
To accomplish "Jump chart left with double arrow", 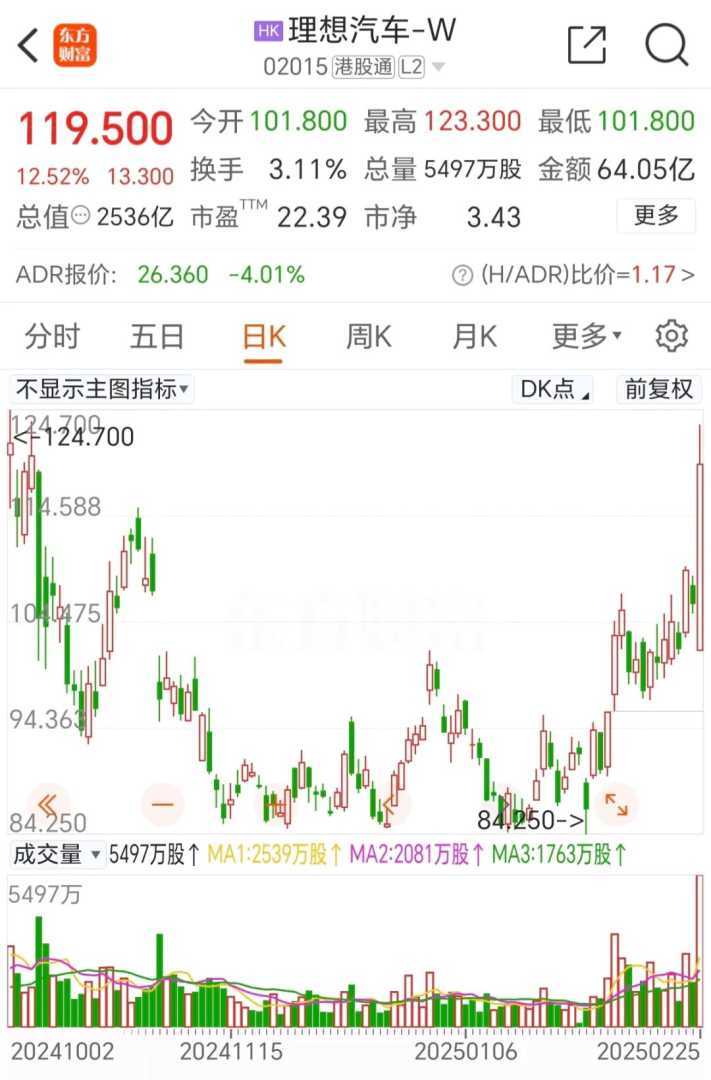I will [47, 803].
